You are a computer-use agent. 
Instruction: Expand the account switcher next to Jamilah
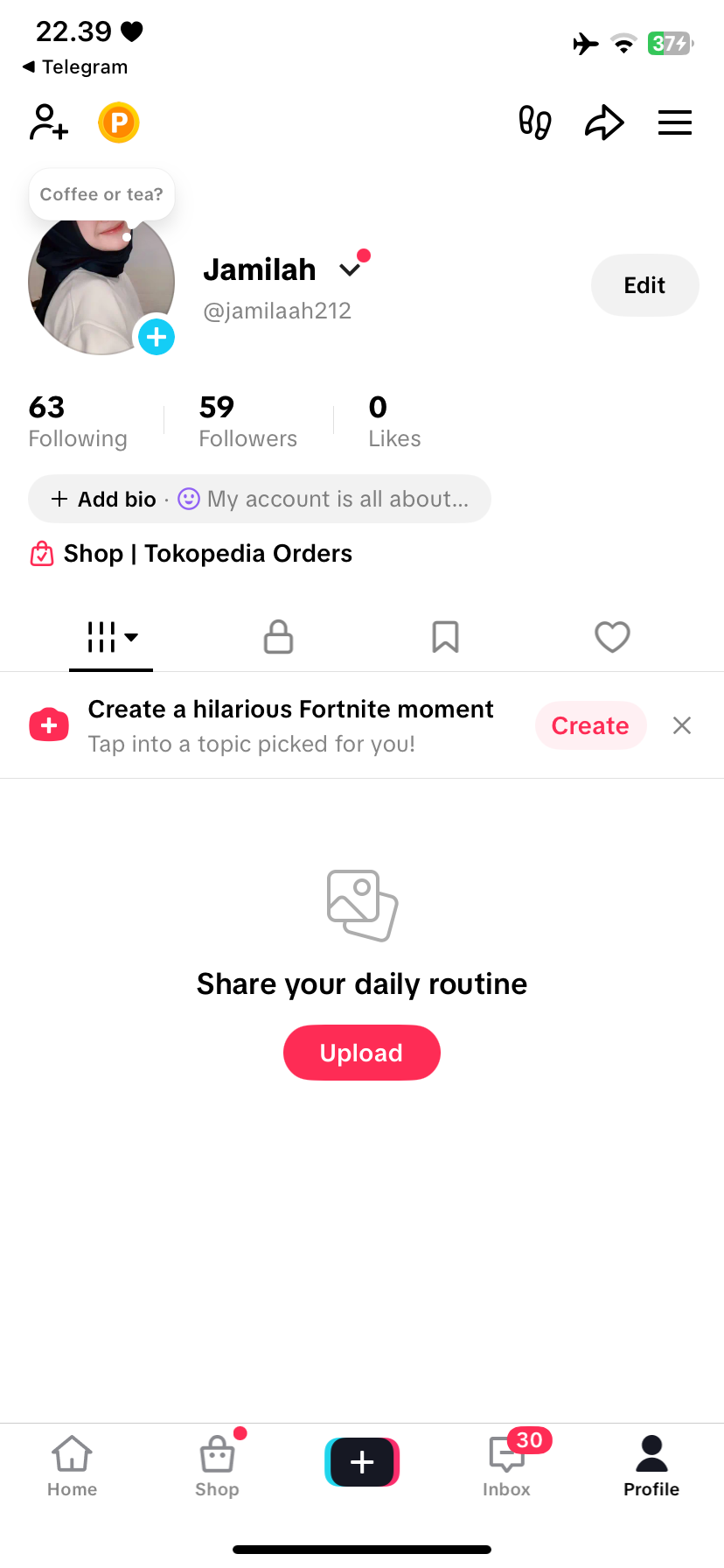click(351, 269)
